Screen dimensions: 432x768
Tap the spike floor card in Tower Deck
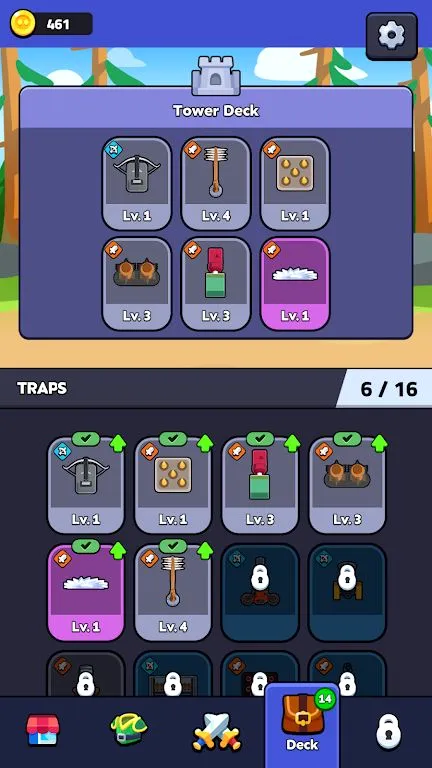pyautogui.click(x=294, y=183)
